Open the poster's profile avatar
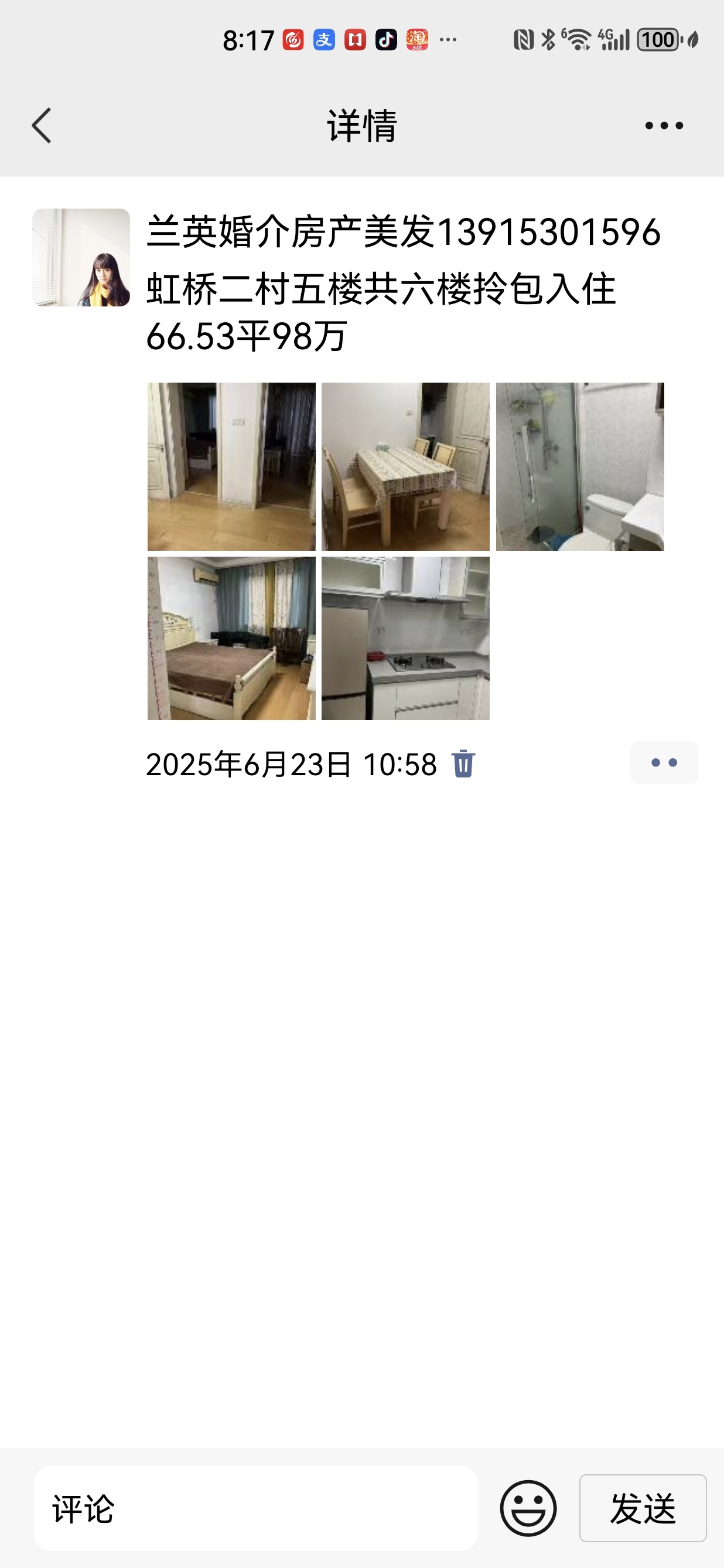 click(81, 257)
